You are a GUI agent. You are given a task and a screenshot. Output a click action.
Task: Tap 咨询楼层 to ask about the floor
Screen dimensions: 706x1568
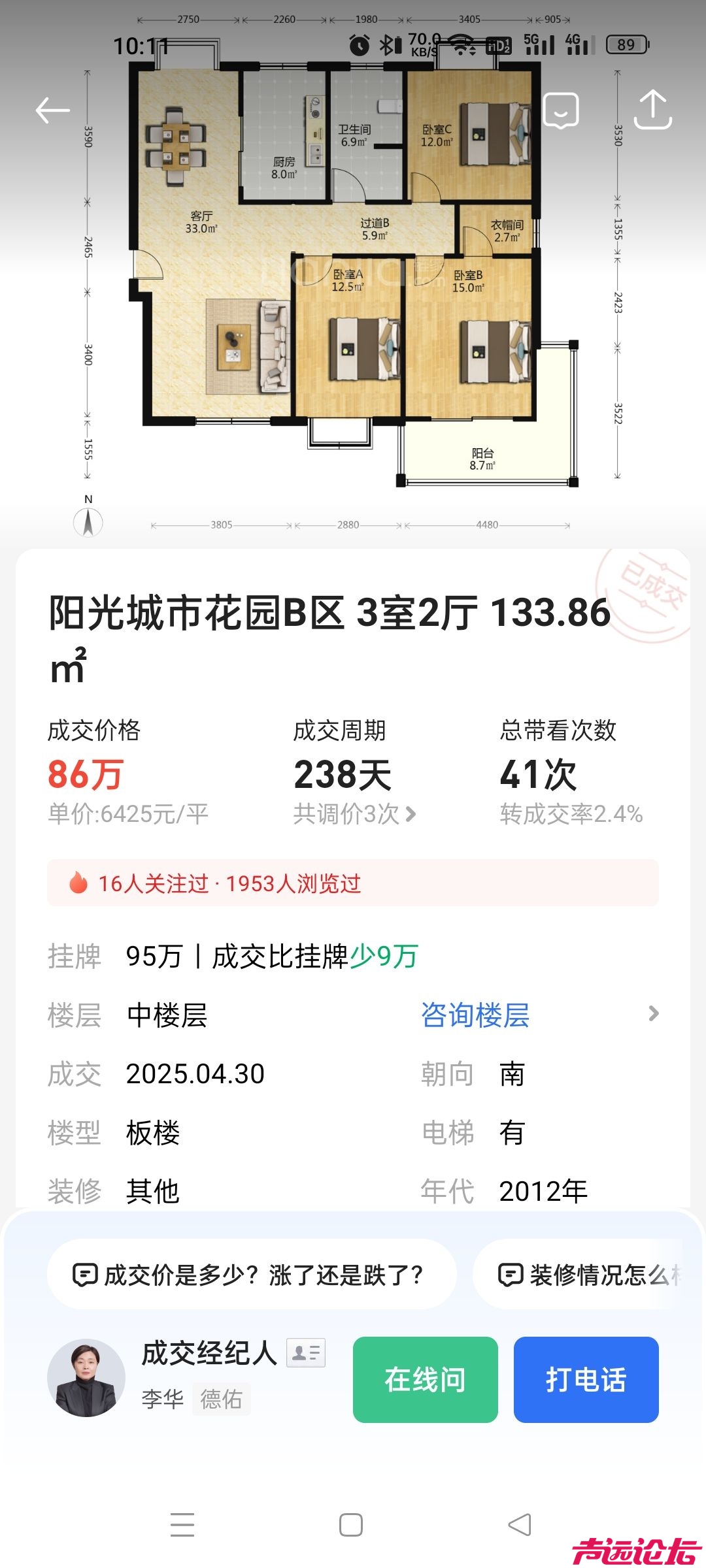475,1015
